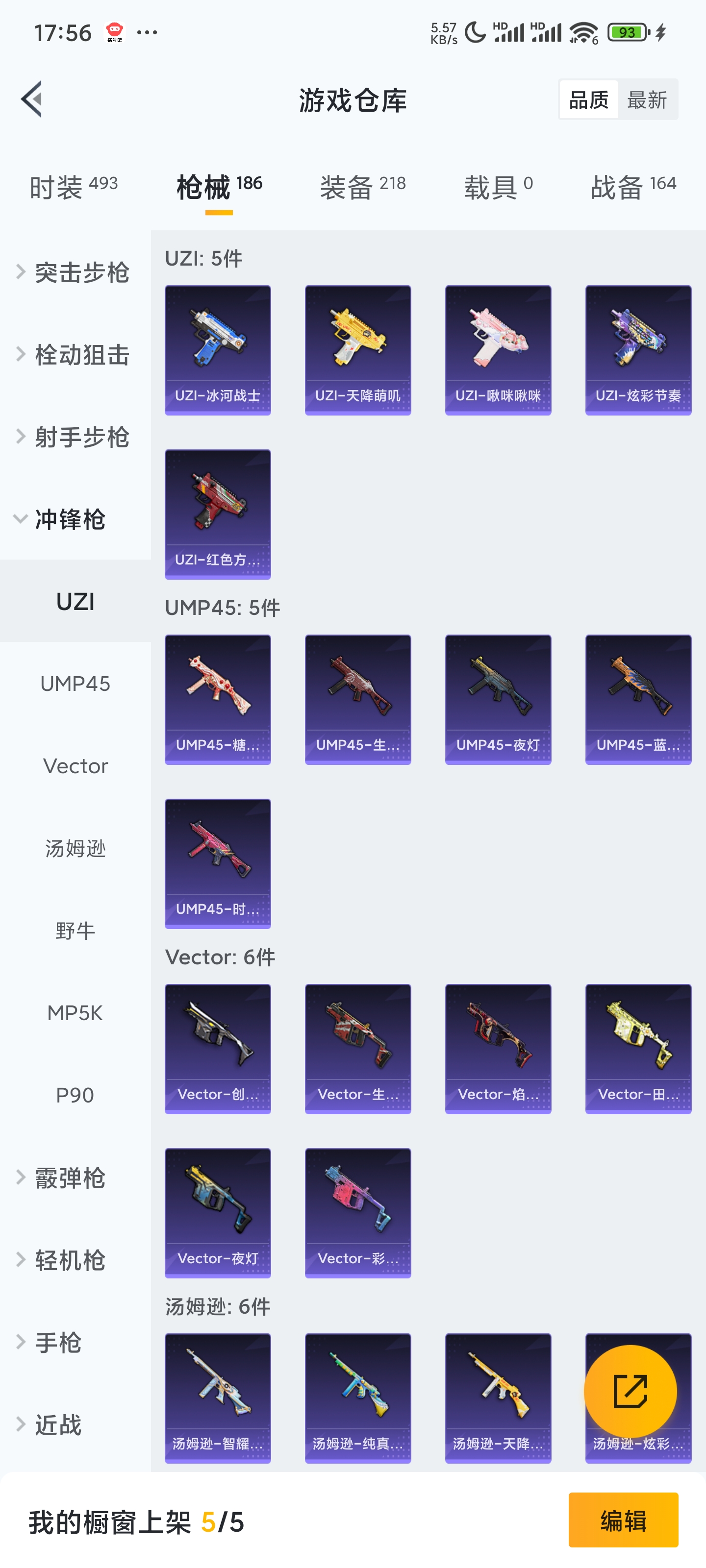Screen dimensions: 706x1568
Task: Select UMP45 in the side list
Action: pyautogui.click(x=76, y=684)
